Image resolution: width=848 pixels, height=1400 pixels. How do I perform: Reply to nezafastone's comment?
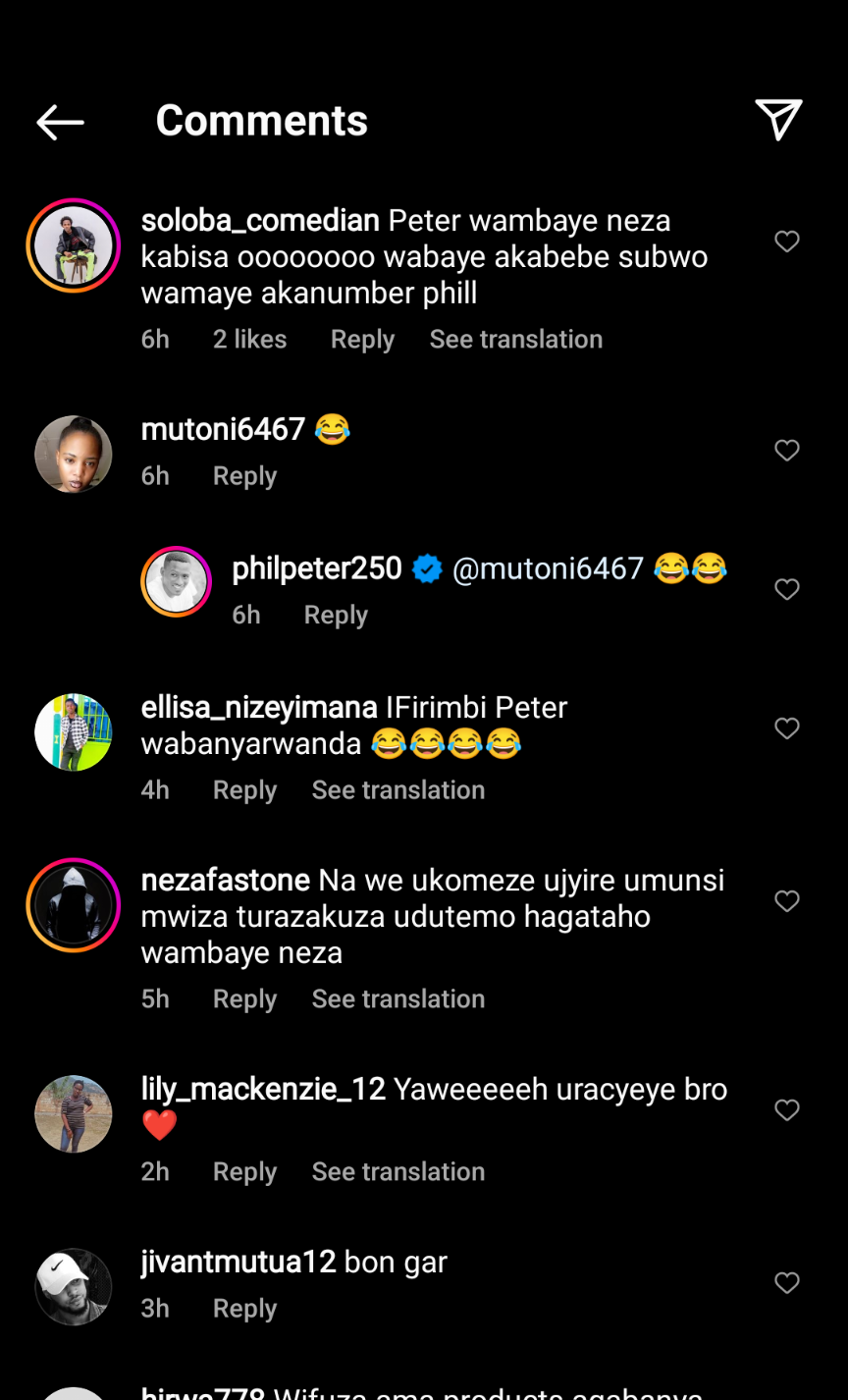pyautogui.click(x=244, y=999)
